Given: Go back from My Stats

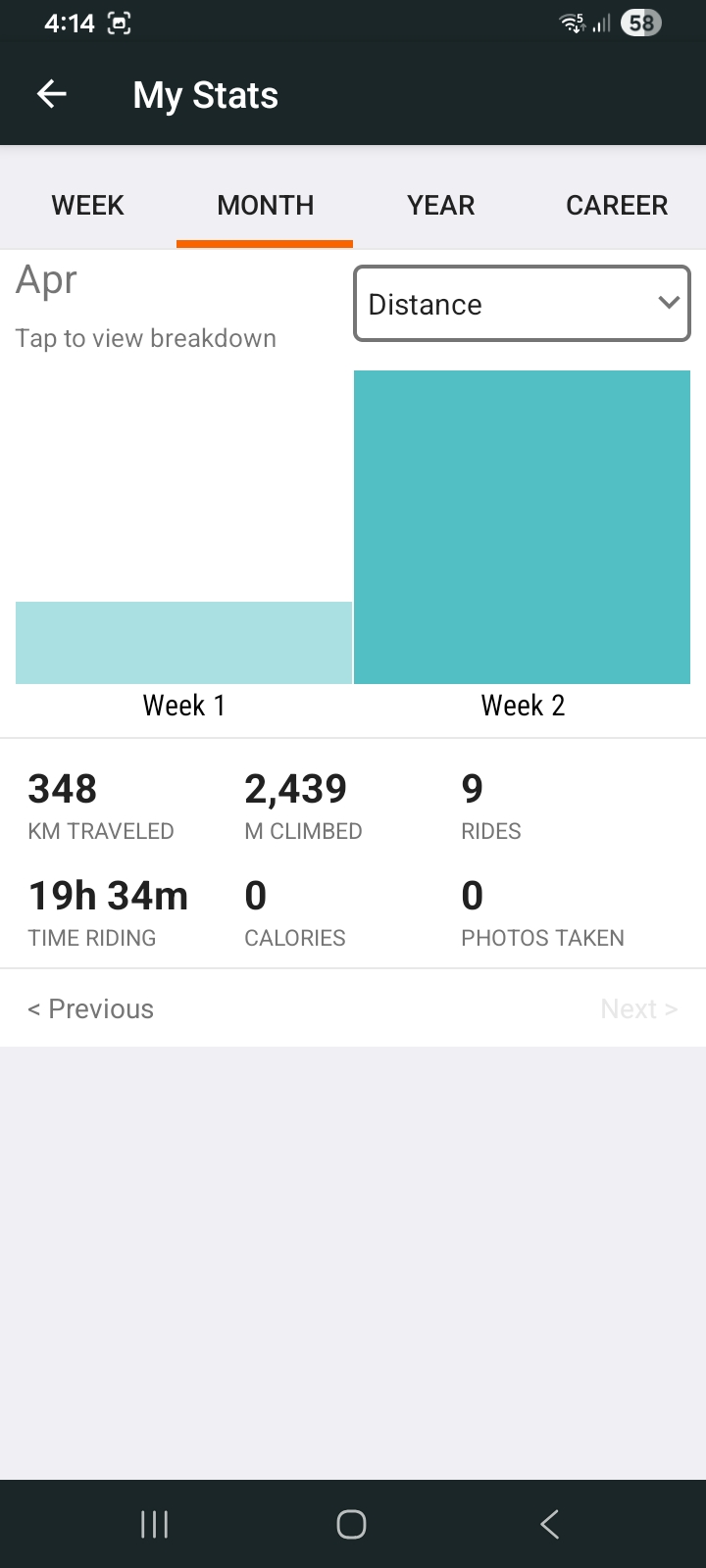Looking at the screenshot, I should click(52, 95).
